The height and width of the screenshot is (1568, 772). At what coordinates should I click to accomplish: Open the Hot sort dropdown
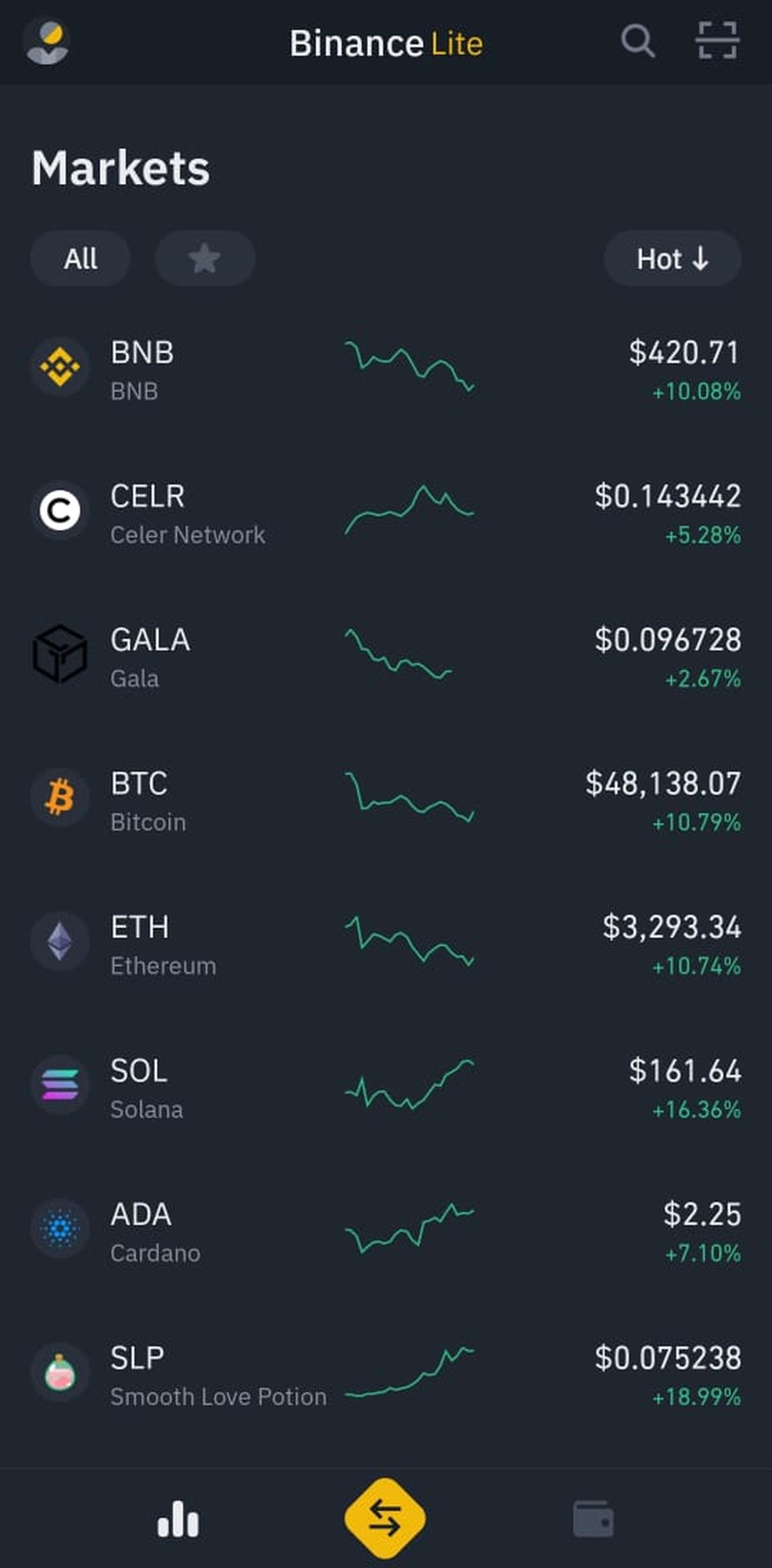[x=672, y=259]
